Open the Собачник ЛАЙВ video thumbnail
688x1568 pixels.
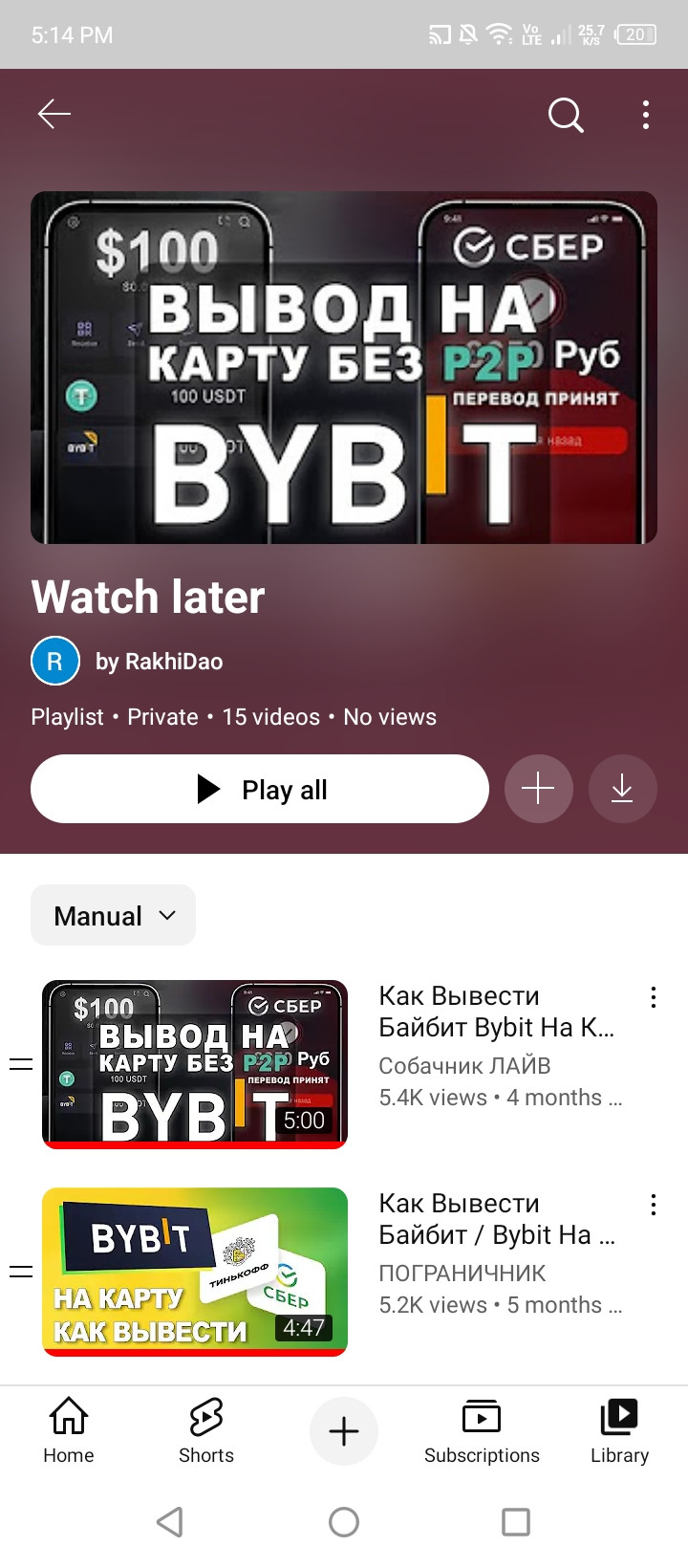pyautogui.click(x=195, y=1063)
